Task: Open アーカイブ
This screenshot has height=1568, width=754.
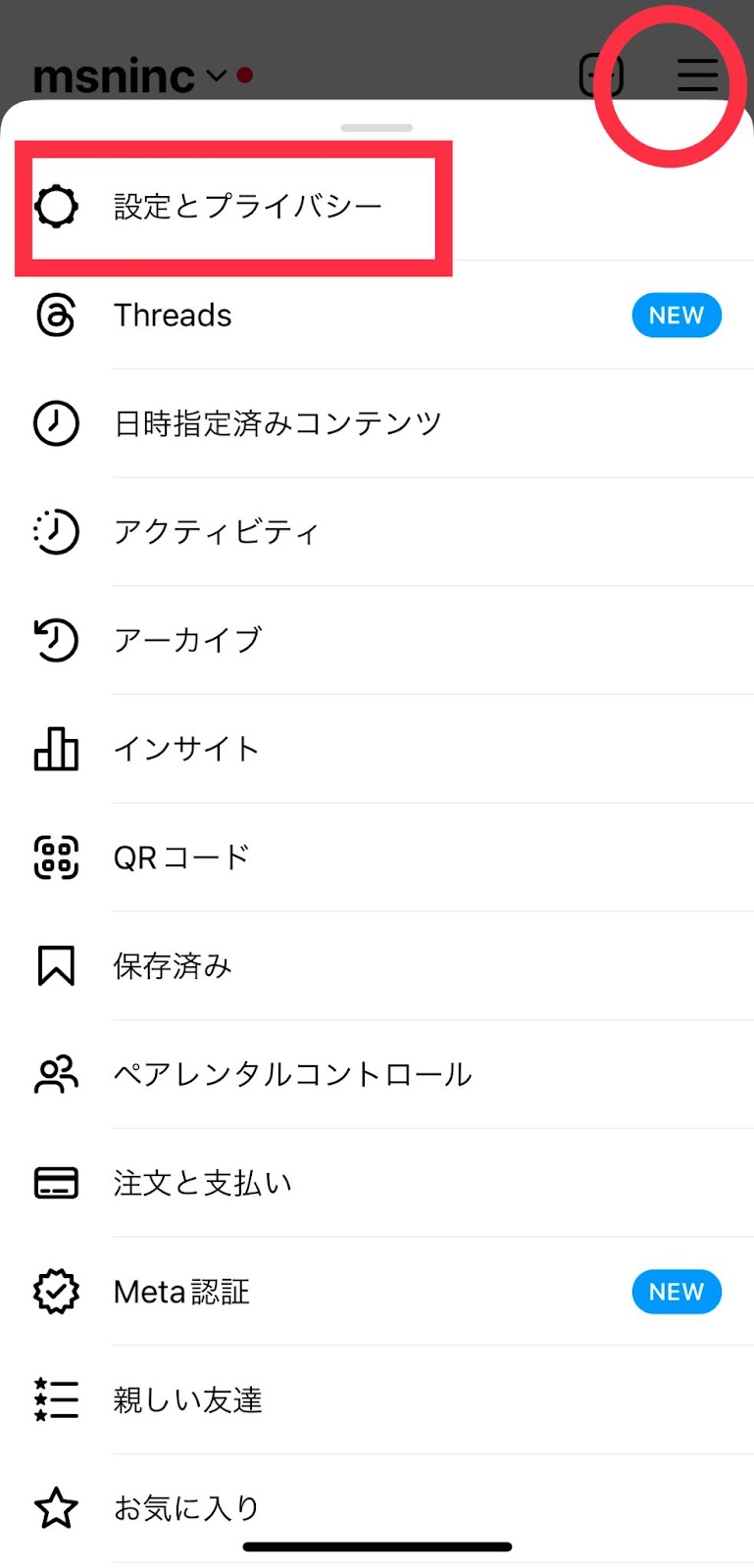Action: [377, 640]
